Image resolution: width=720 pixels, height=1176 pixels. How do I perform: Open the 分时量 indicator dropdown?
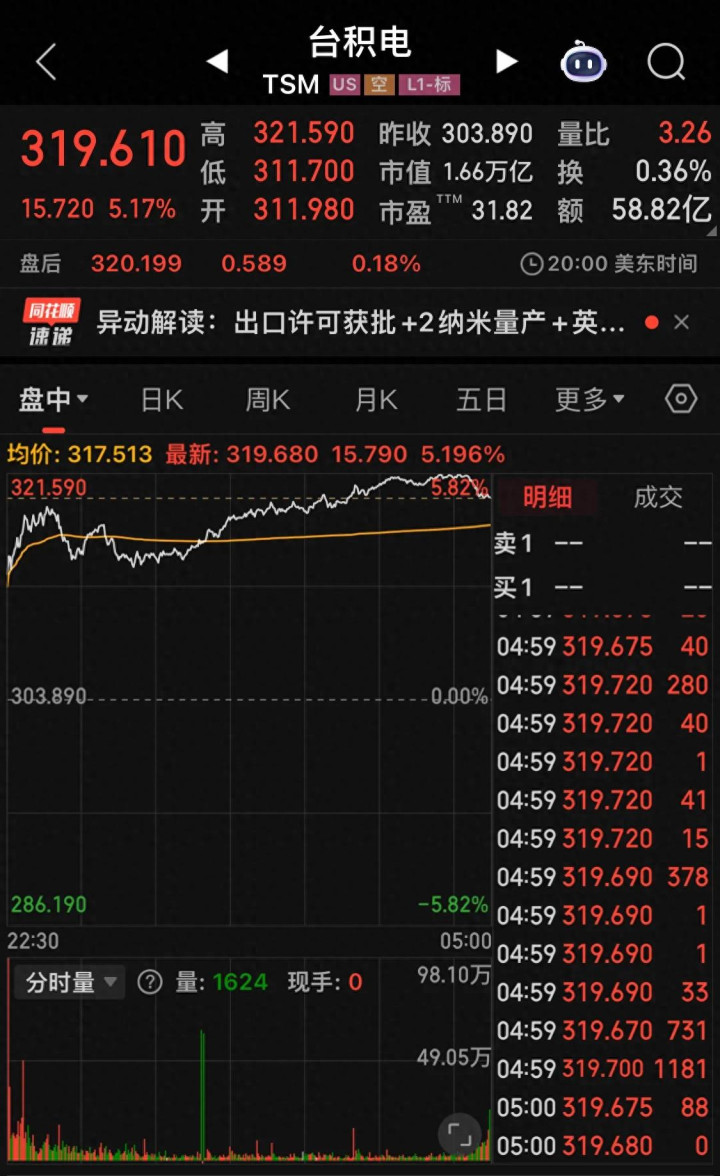pyautogui.click(x=70, y=982)
